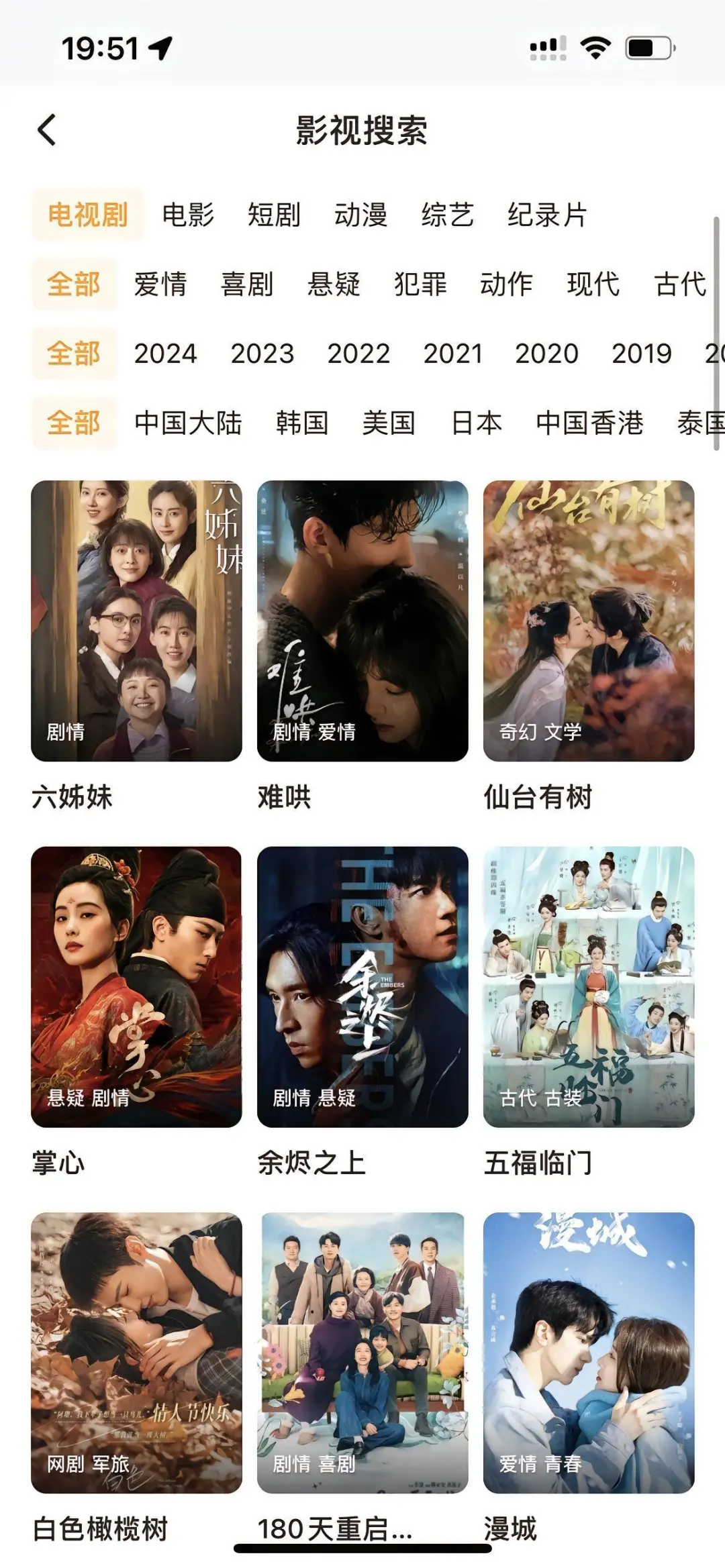Show the 纪录片 category
This screenshot has height=1568, width=725.
(547, 215)
